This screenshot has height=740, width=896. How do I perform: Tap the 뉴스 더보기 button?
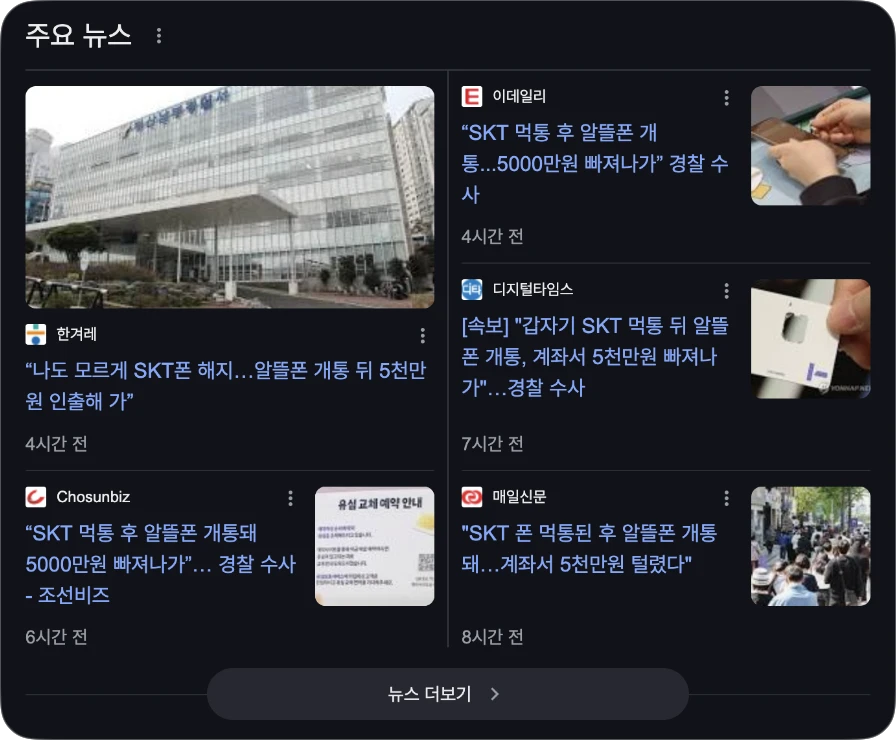[x=447, y=694]
